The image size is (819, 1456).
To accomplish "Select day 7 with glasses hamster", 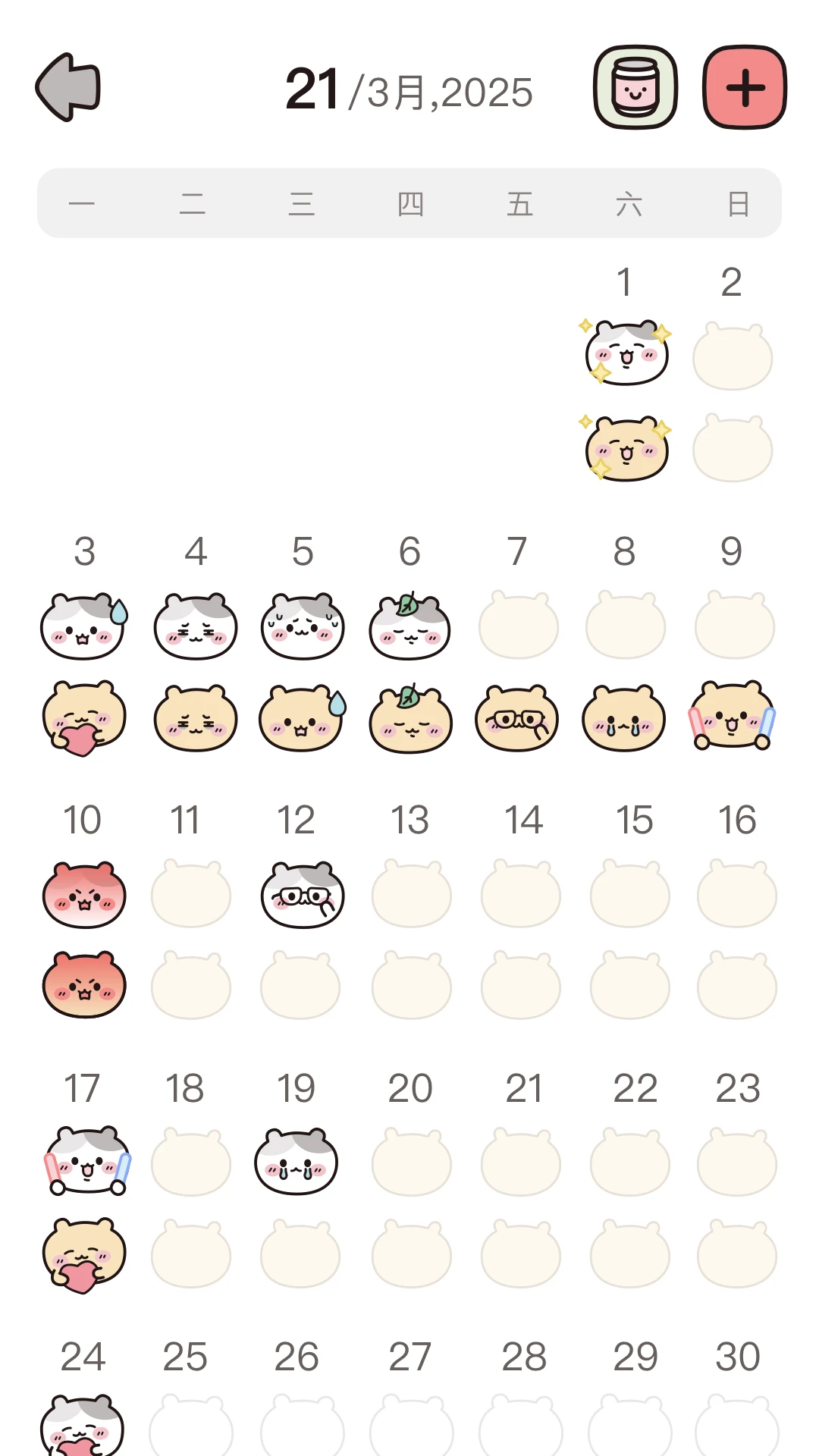I will coord(517,717).
